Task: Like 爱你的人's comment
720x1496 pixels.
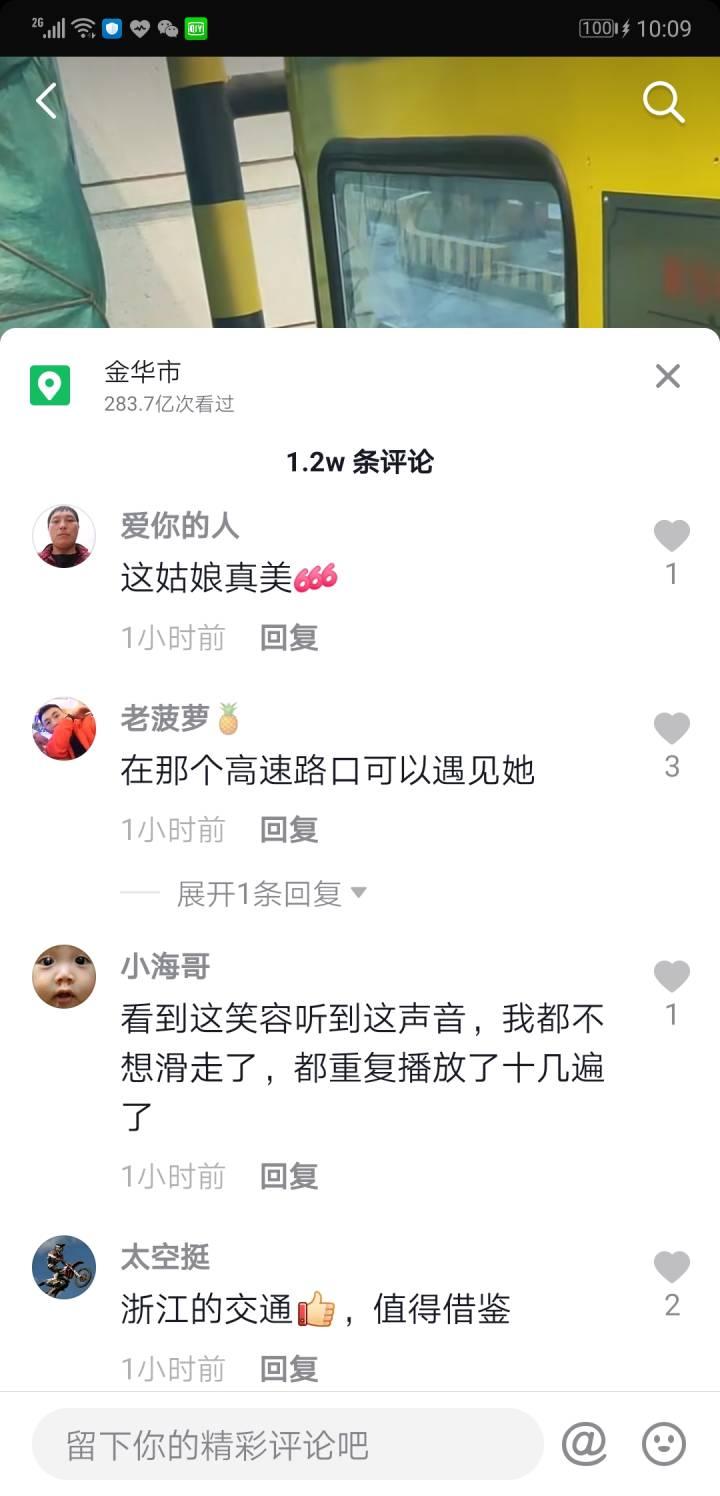Action: pos(671,537)
